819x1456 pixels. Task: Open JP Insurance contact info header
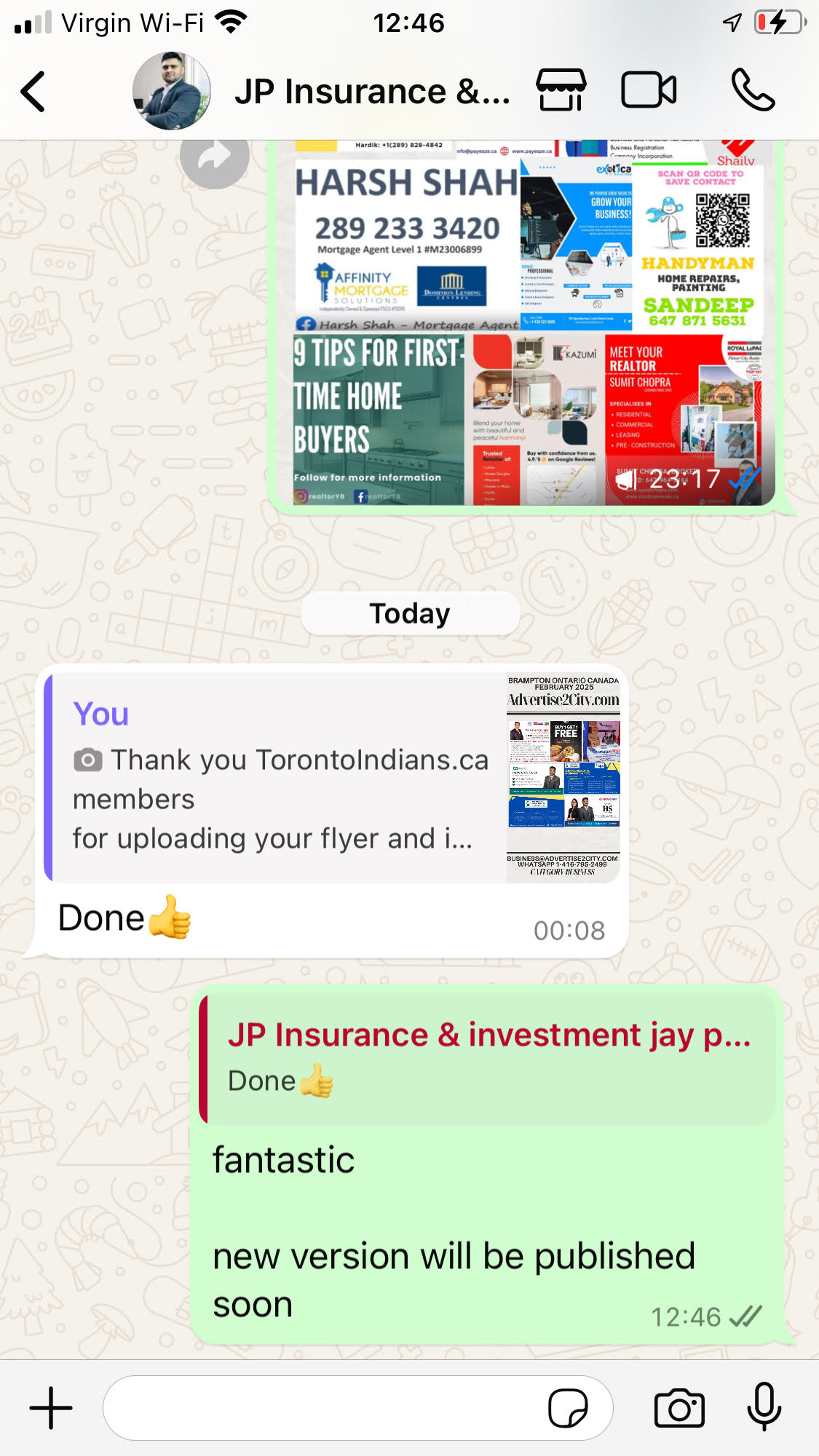(x=371, y=92)
